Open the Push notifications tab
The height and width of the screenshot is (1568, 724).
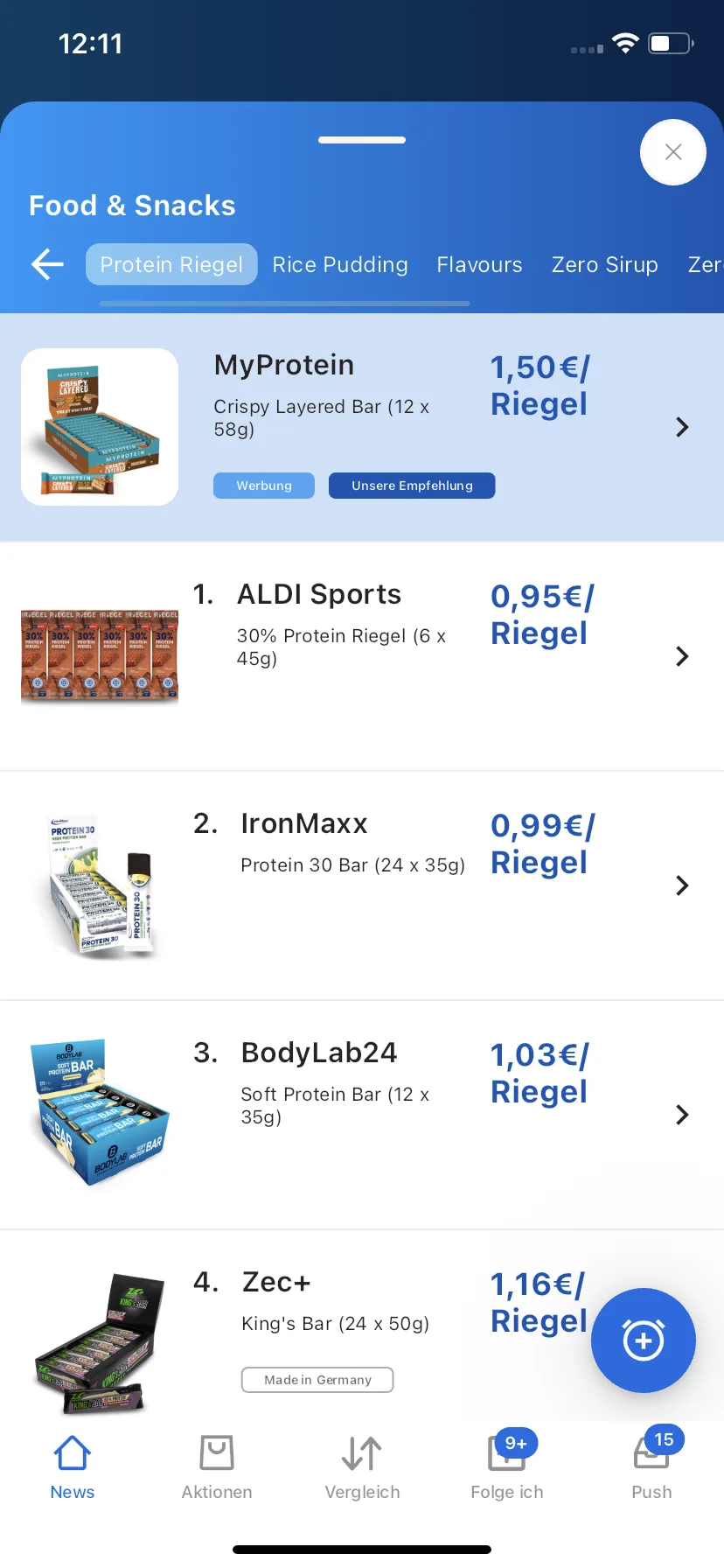pos(651,1468)
